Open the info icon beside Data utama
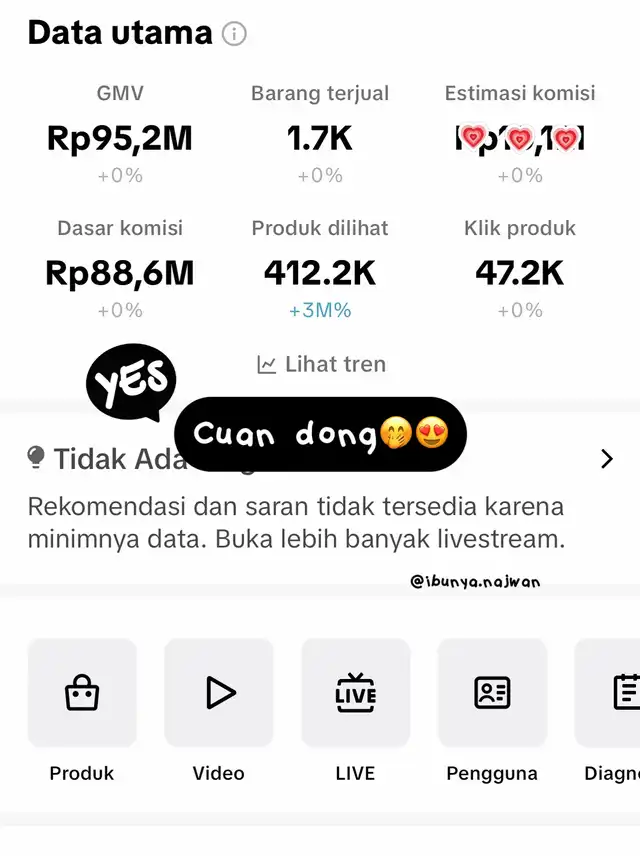 point(234,34)
